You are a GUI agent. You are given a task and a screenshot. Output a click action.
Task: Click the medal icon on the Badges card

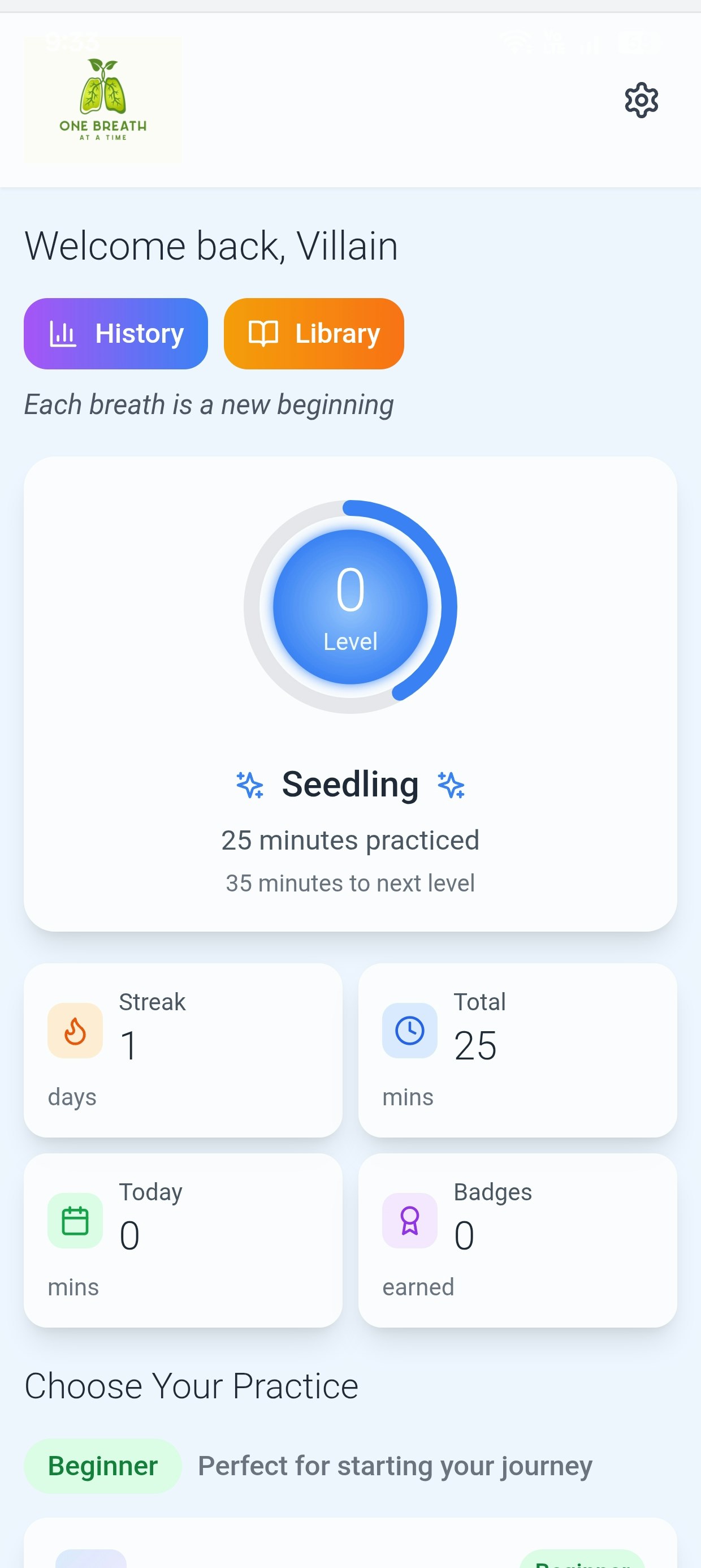coord(409,1221)
